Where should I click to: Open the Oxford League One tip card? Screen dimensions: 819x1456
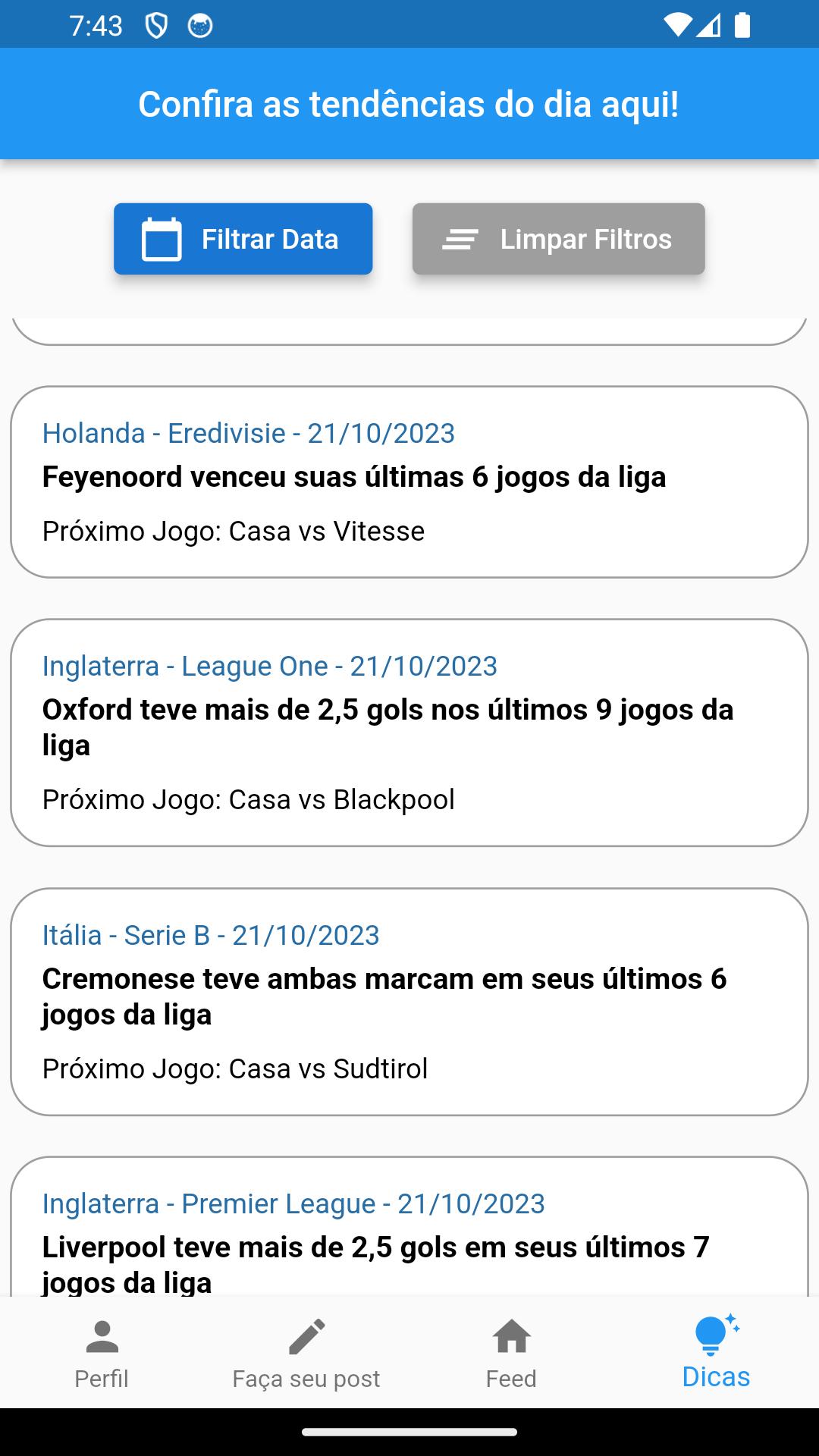(x=409, y=733)
